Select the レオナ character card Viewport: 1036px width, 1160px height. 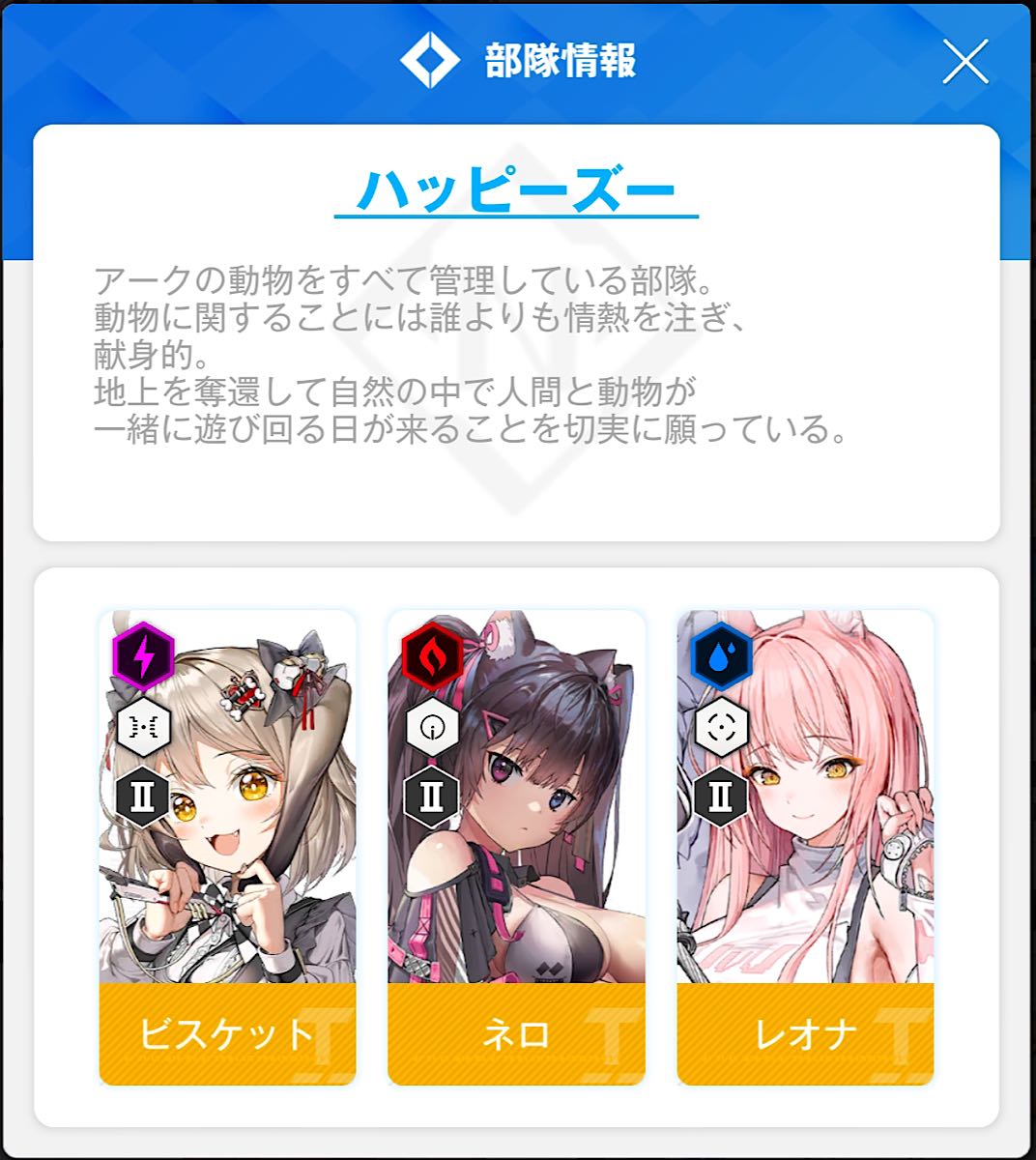coord(805,847)
